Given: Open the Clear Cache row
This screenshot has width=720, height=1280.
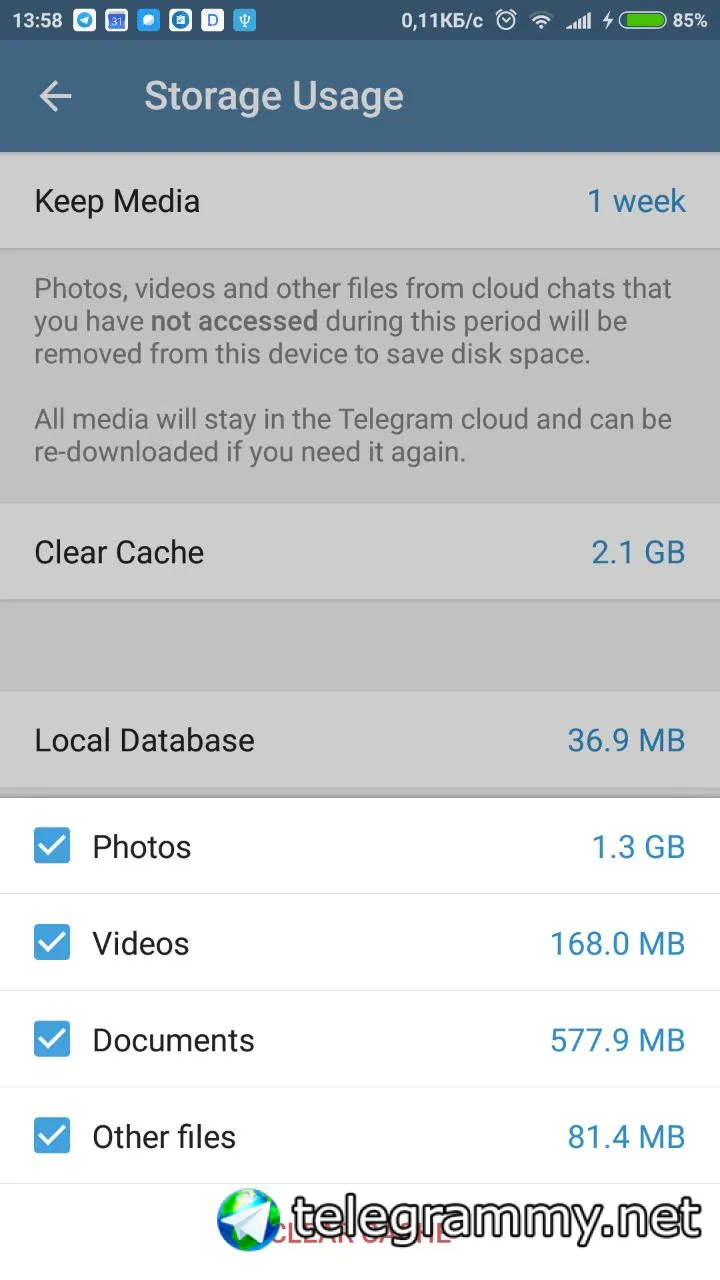Looking at the screenshot, I should (360, 552).
